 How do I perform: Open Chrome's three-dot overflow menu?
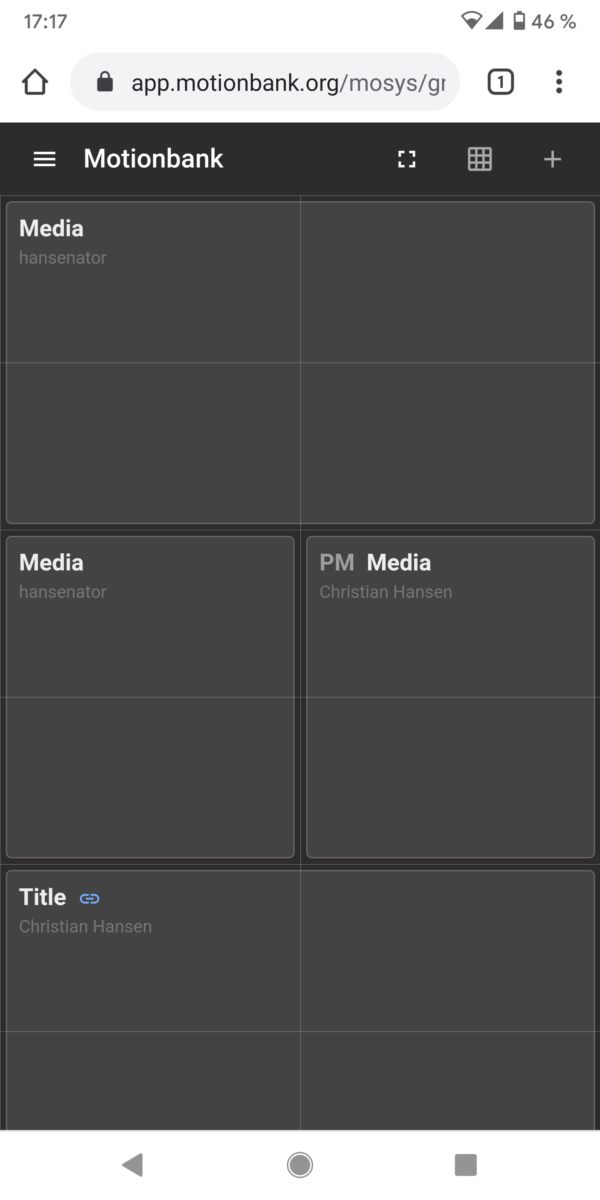click(x=559, y=82)
